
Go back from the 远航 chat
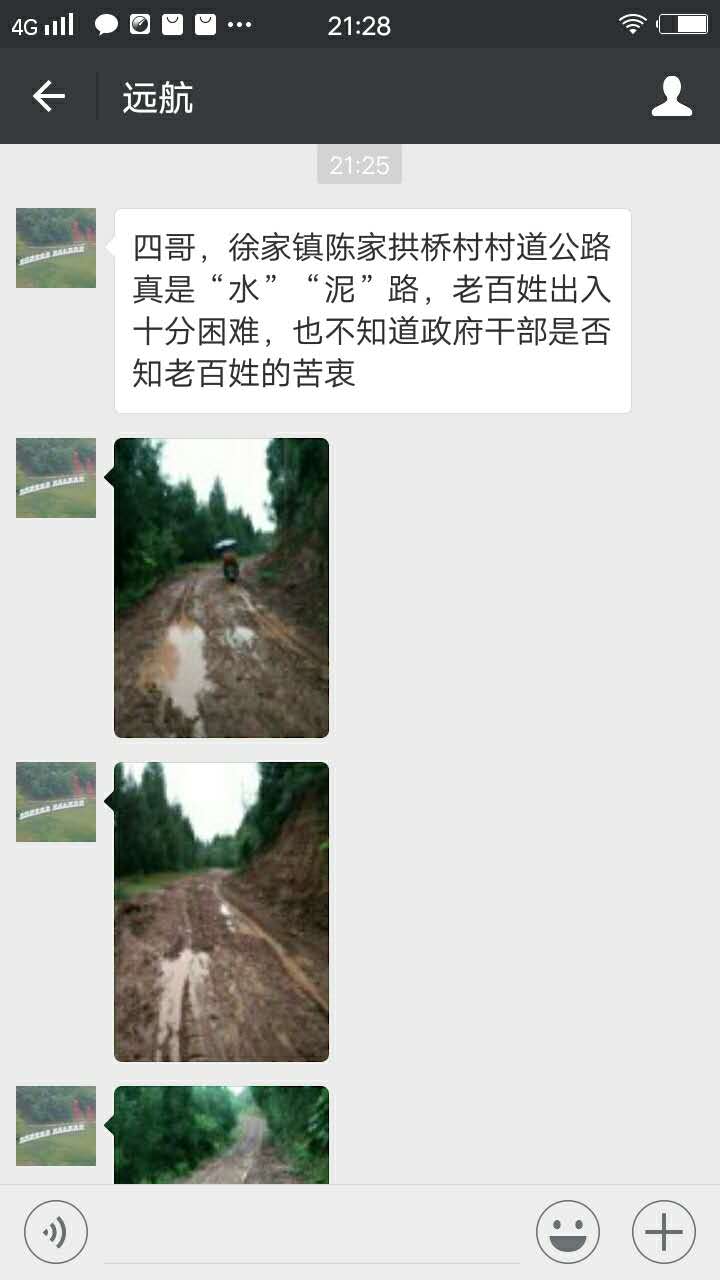coord(48,97)
